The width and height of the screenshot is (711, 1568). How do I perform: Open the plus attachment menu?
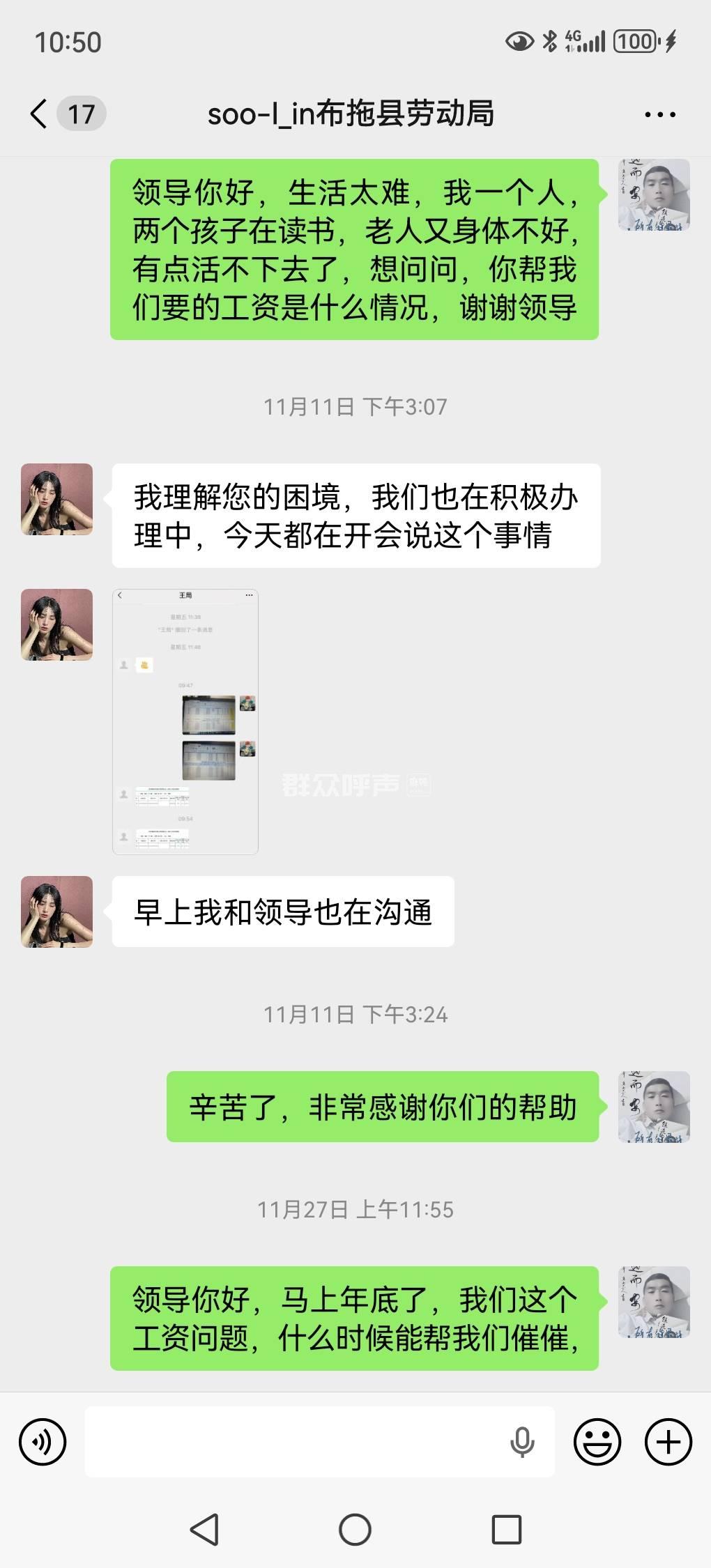point(668,1442)
